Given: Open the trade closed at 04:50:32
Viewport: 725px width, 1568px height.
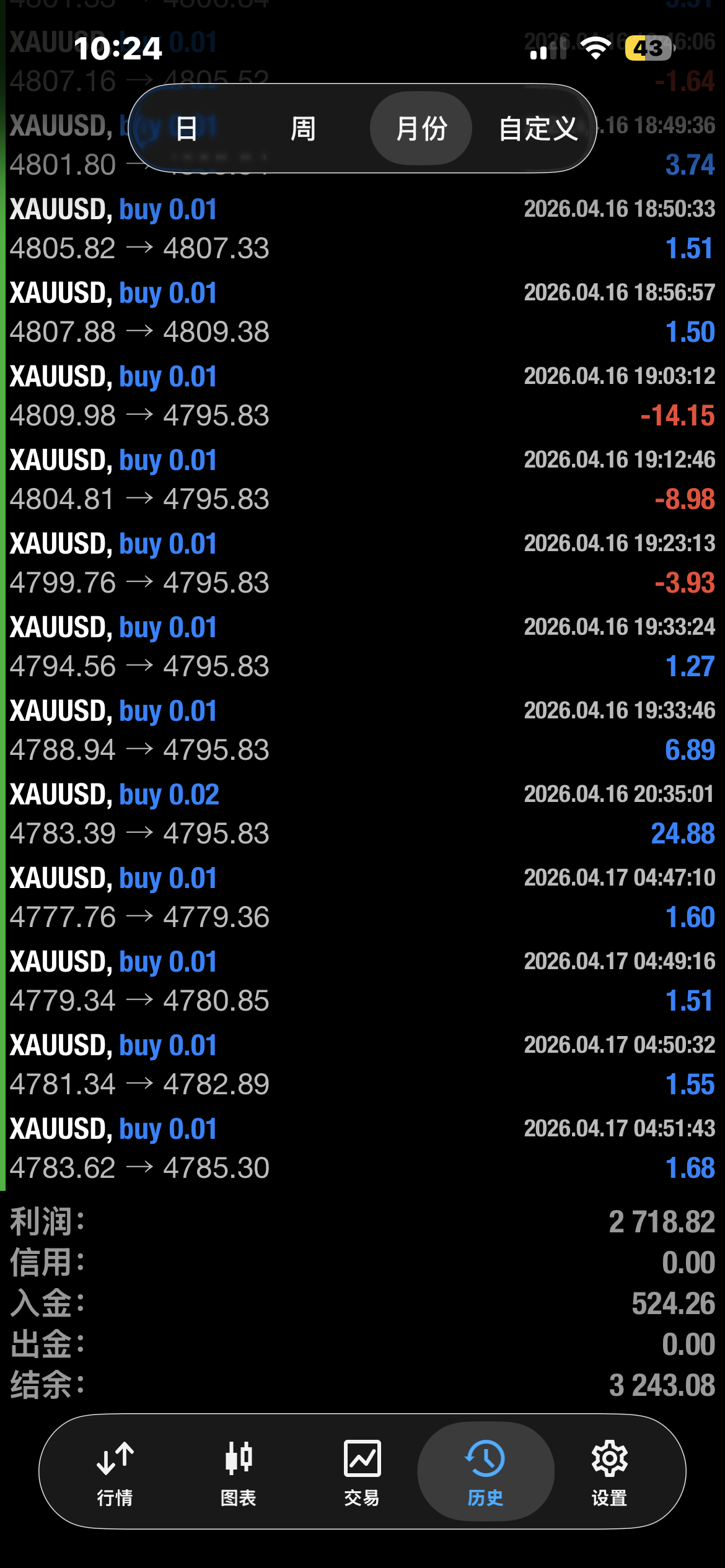Looking at the screenshot, I should tap(362, 1065).
